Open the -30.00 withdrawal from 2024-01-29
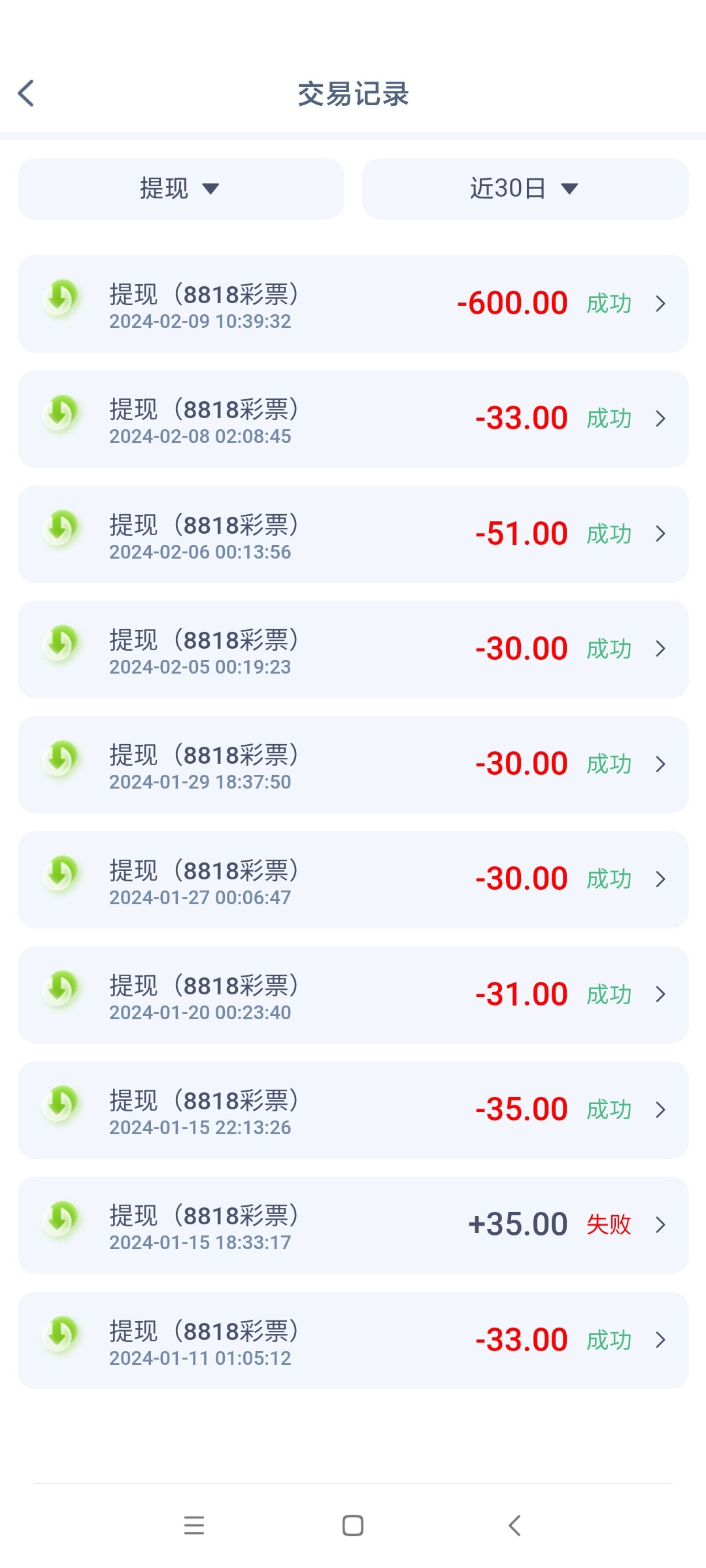The width and height of the screenshot is (706, 1568). [x=353, y=764]
